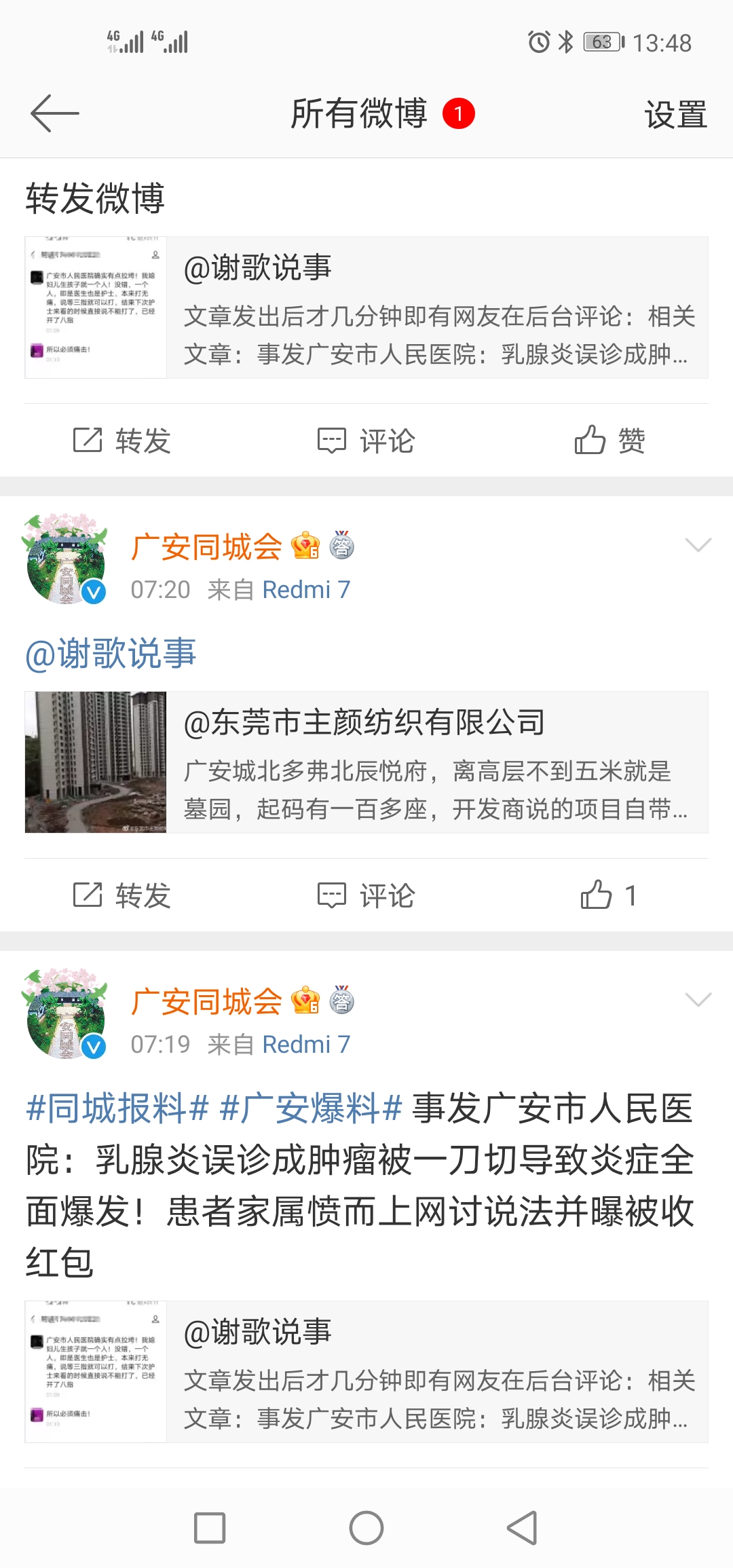Like the 转发微博 post
This screenshot has width=733, height=1568.
pos(609,441)
